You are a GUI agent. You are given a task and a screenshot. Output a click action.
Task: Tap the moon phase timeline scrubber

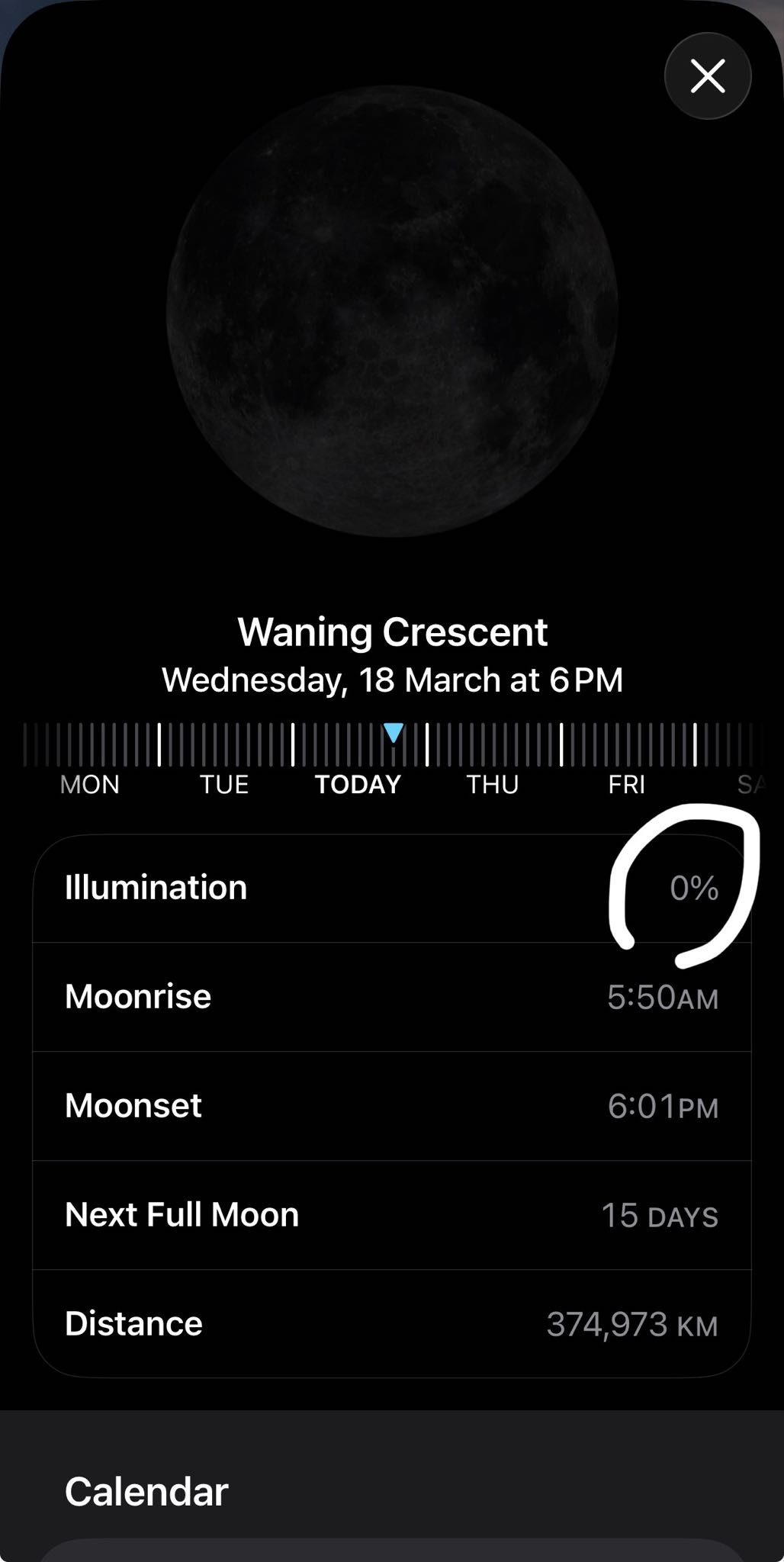coord(392,745)
